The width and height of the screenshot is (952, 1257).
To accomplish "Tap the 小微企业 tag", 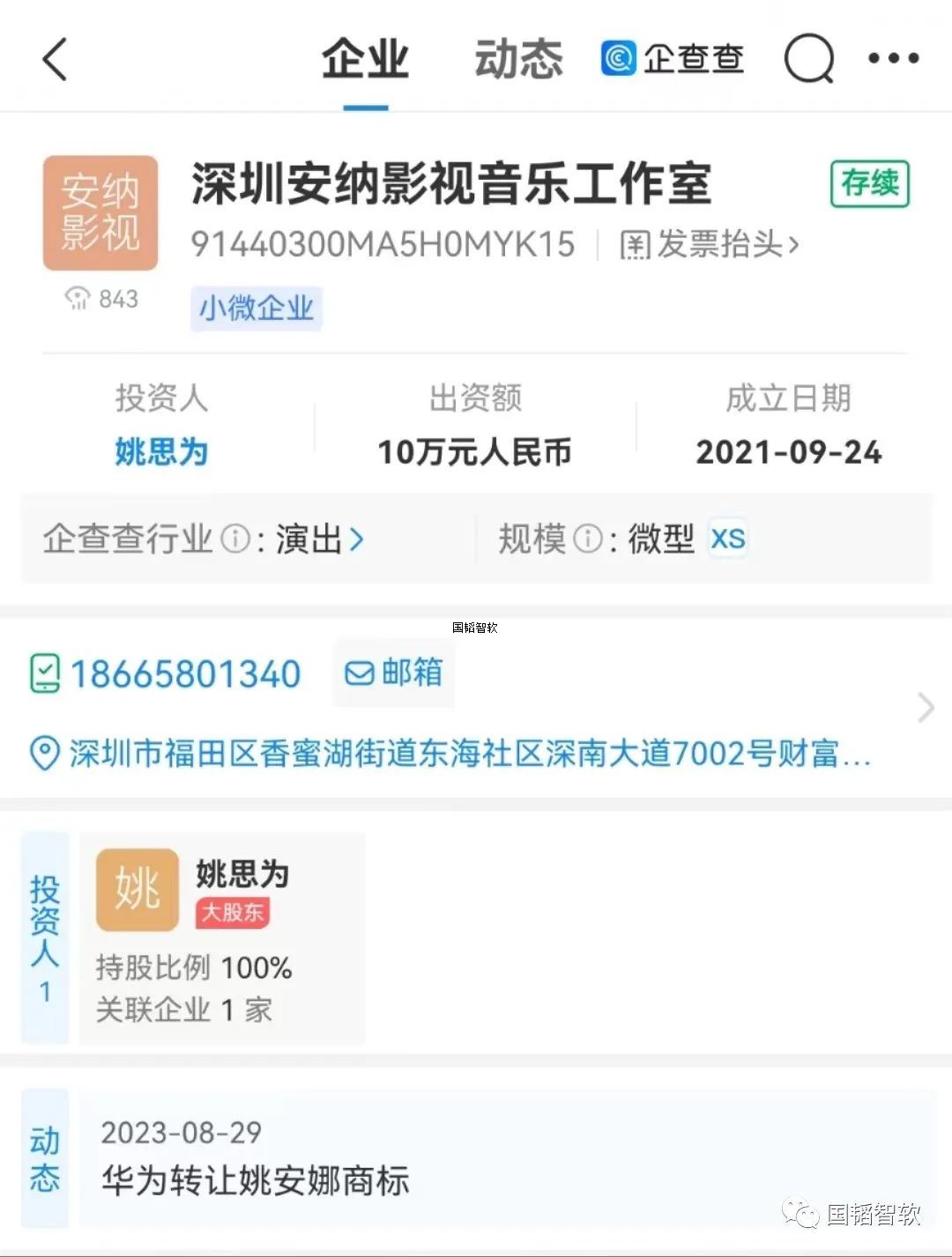I will pos(257,309).
